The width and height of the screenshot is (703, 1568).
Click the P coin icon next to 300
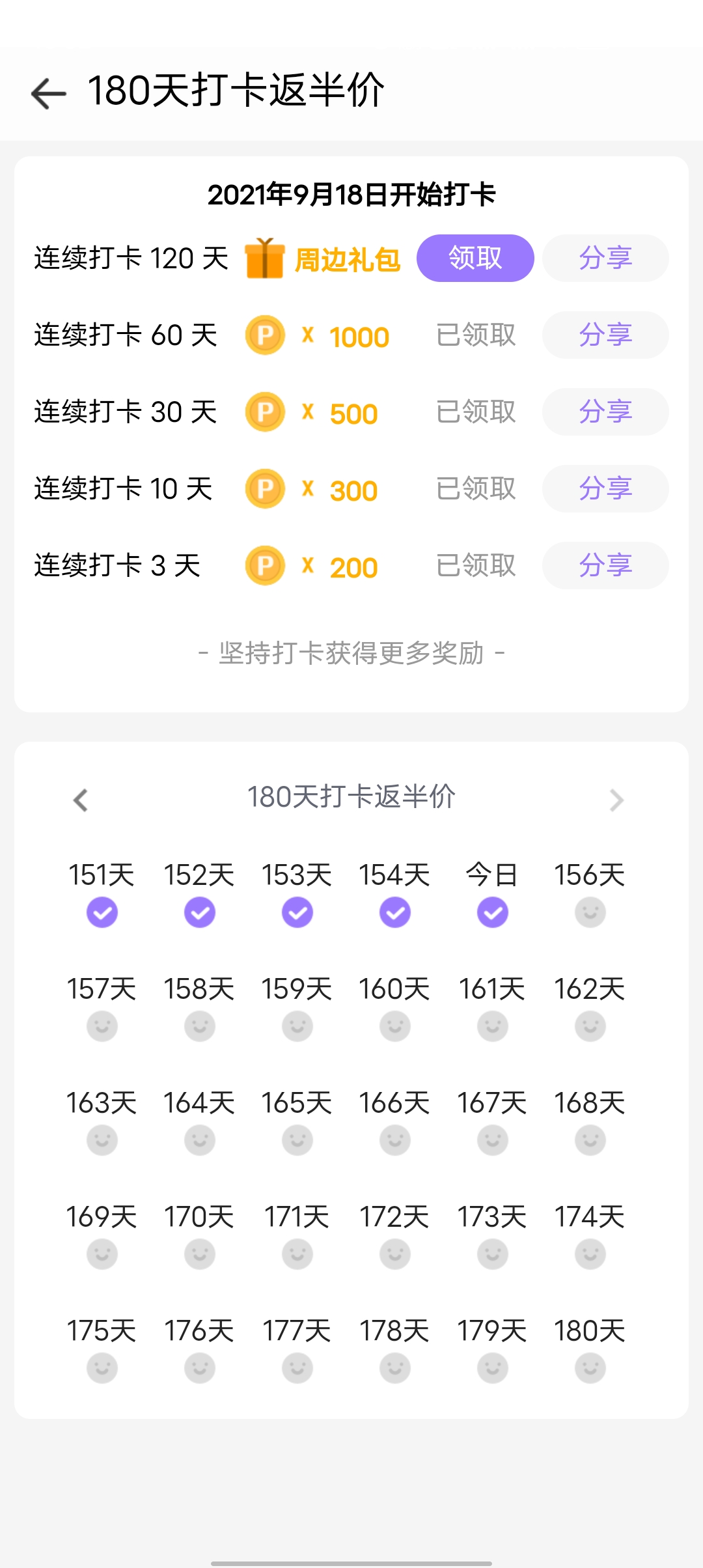tap(264, 488)
